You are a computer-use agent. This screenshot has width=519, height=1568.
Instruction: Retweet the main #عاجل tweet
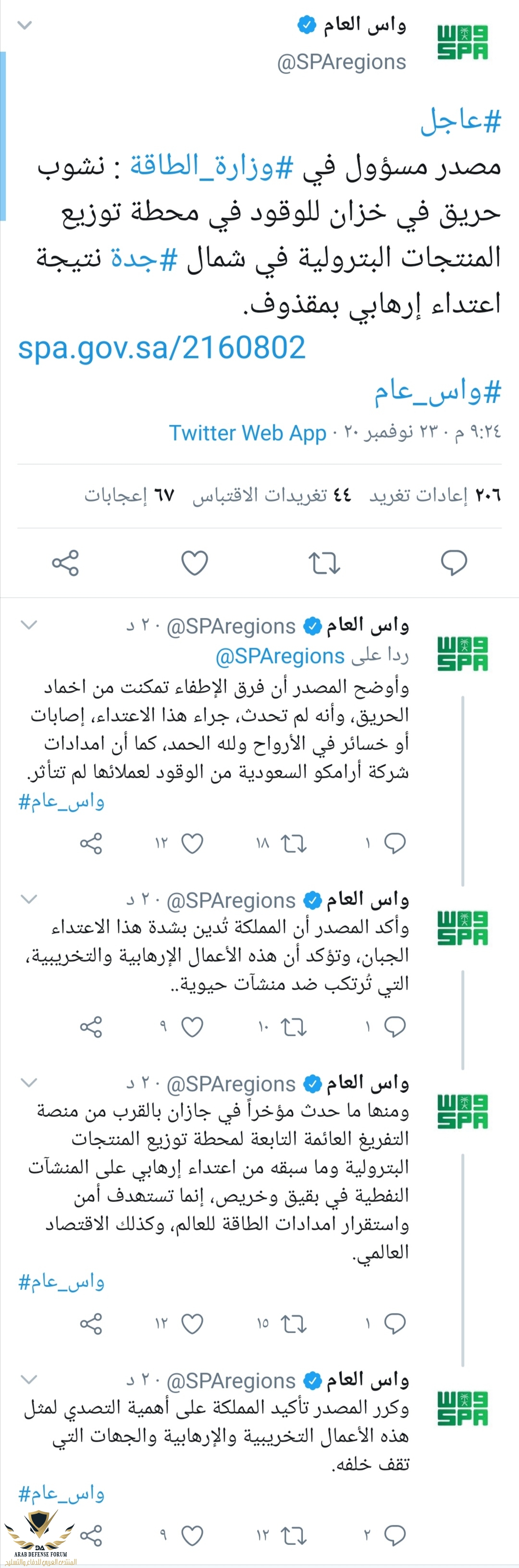[x=324, y=563]
